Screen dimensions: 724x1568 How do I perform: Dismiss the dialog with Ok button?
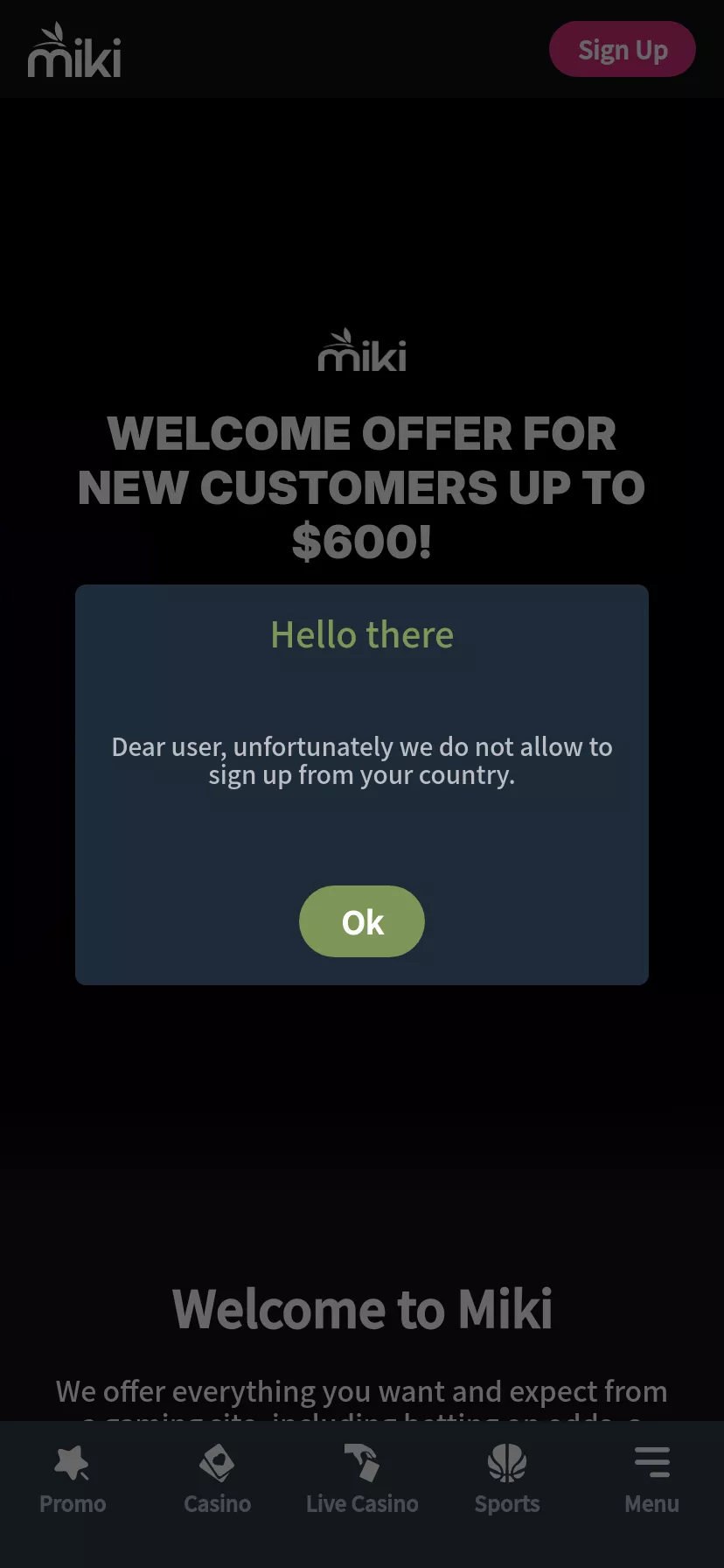361,921
